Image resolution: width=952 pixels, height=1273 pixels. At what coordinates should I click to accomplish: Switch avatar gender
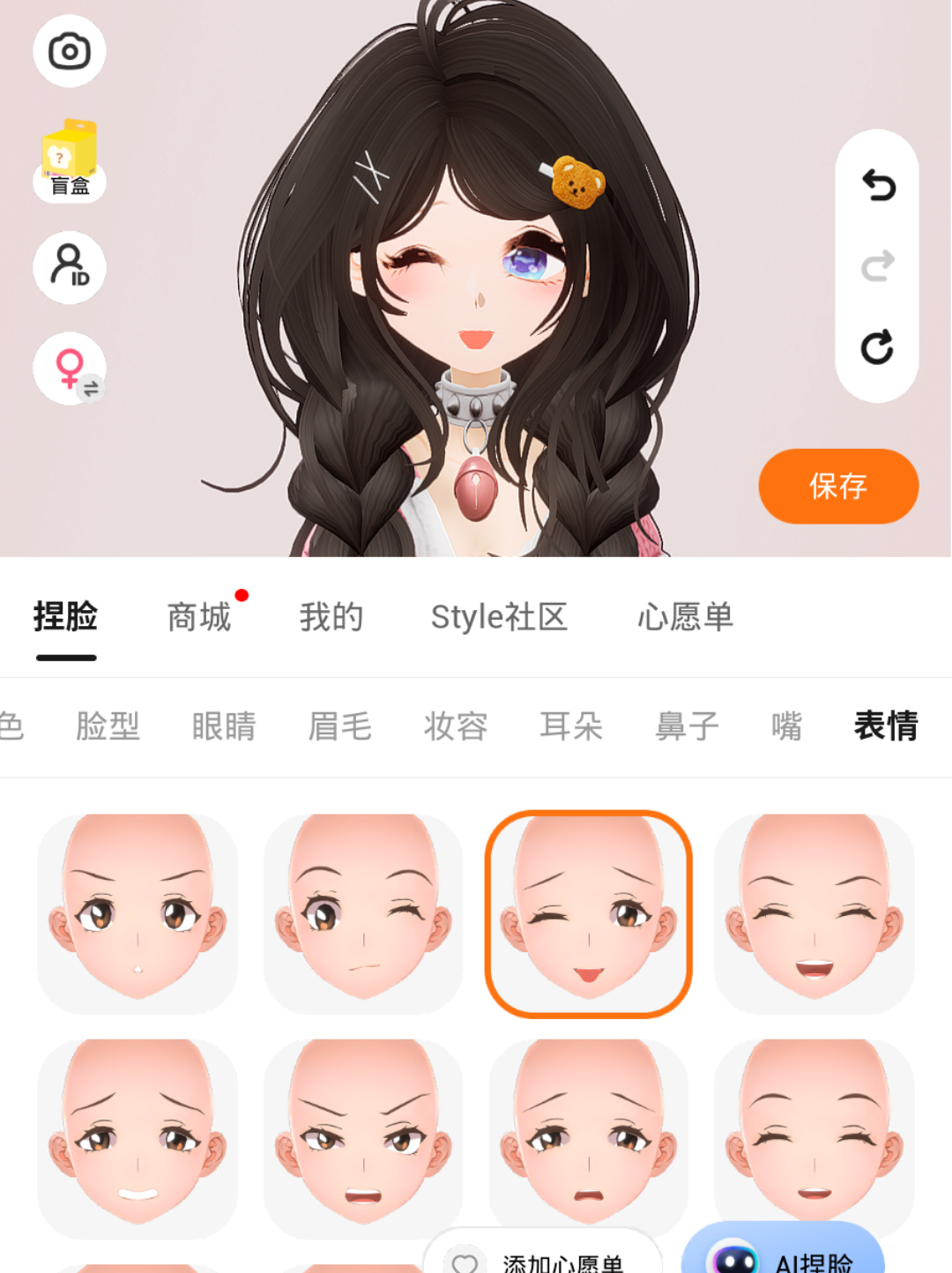coord(70,368)
